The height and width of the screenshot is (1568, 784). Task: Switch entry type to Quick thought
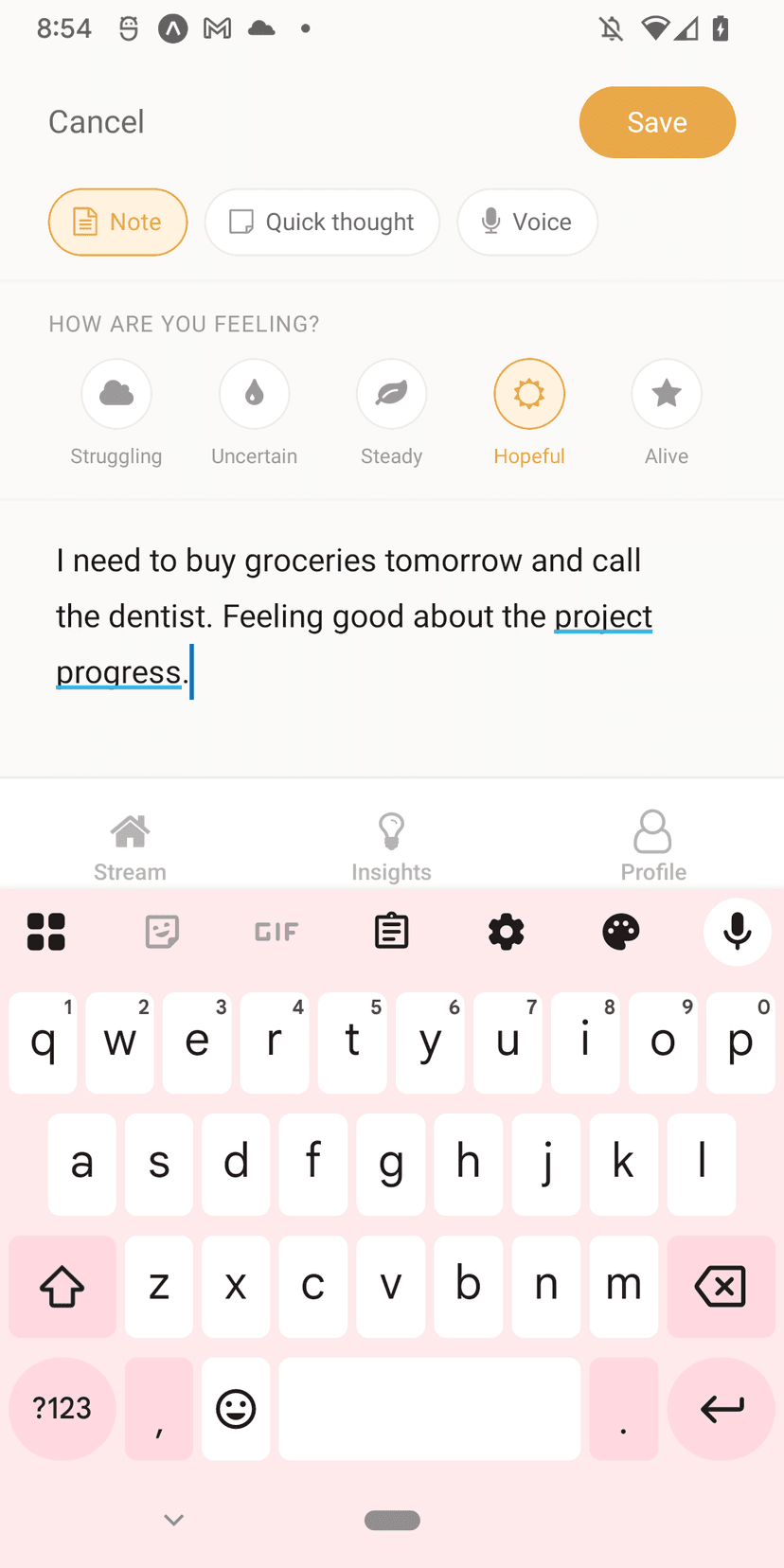point(322,222)
